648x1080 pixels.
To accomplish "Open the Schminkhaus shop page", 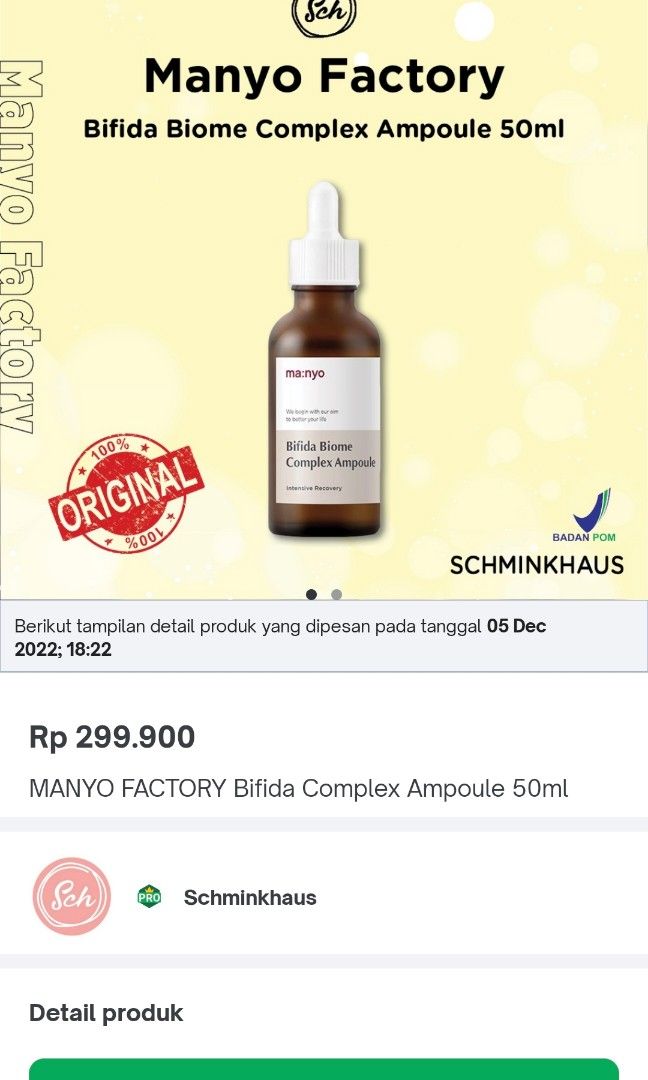I will coord(249,897).
